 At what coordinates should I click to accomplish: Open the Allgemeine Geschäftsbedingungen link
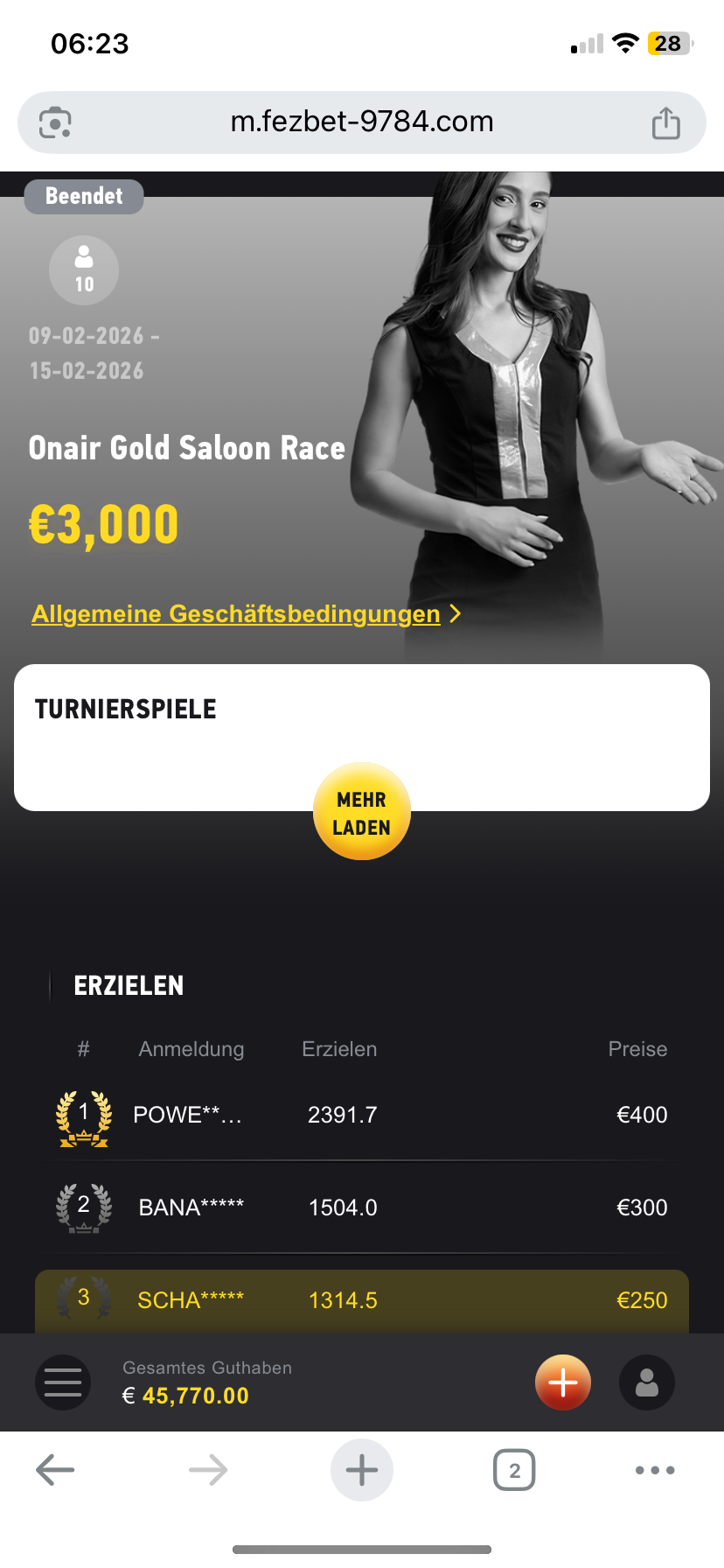point(236,614)
